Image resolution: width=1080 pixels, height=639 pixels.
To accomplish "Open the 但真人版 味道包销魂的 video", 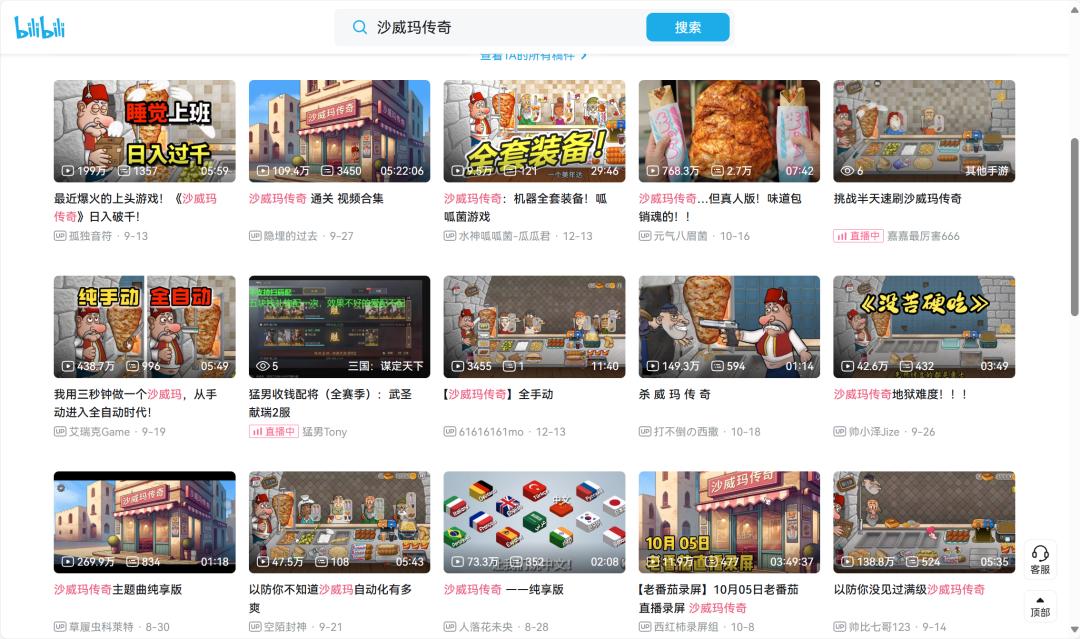I will tap(729, 131).
